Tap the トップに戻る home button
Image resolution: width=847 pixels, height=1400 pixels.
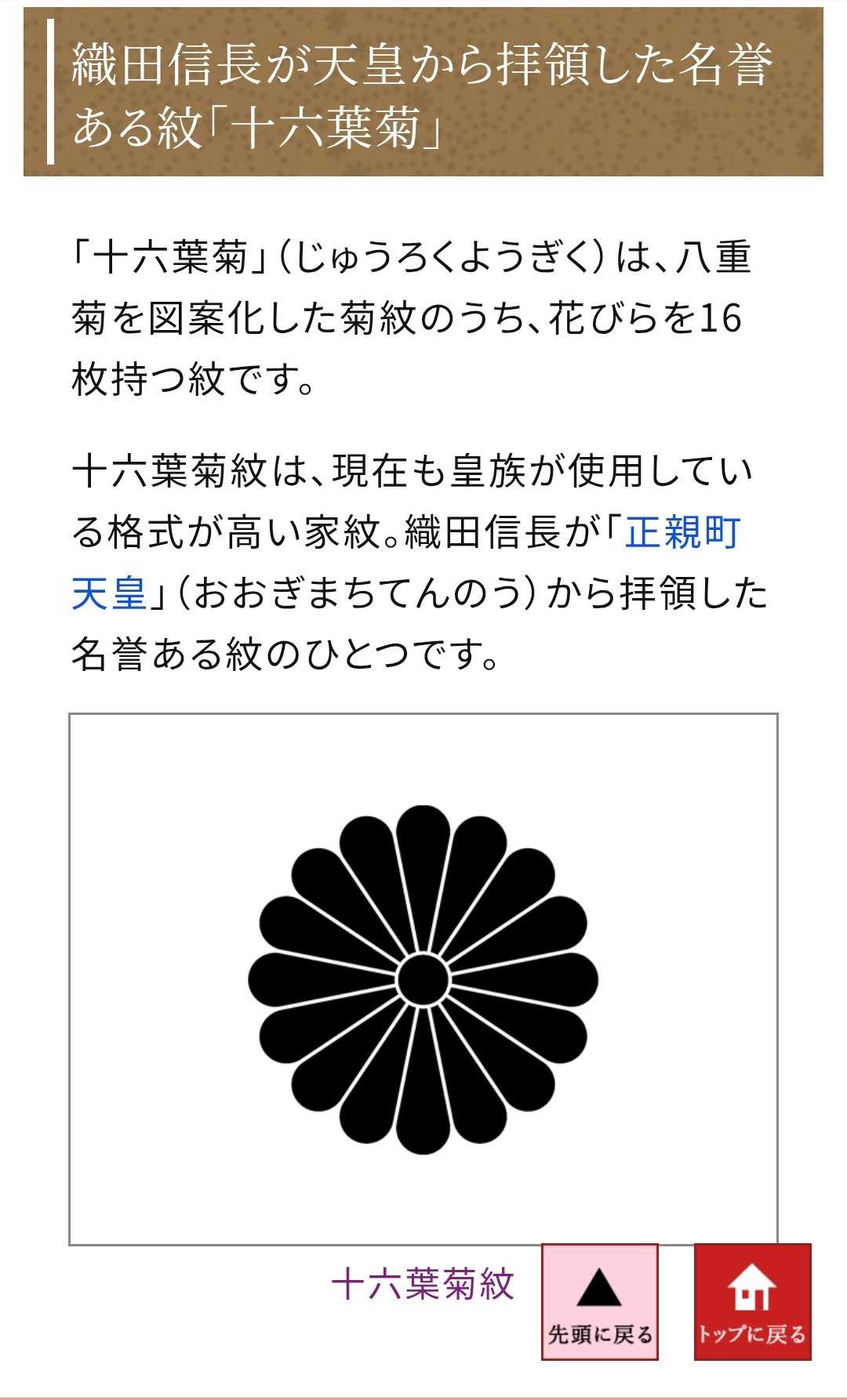pos(752,1301)
